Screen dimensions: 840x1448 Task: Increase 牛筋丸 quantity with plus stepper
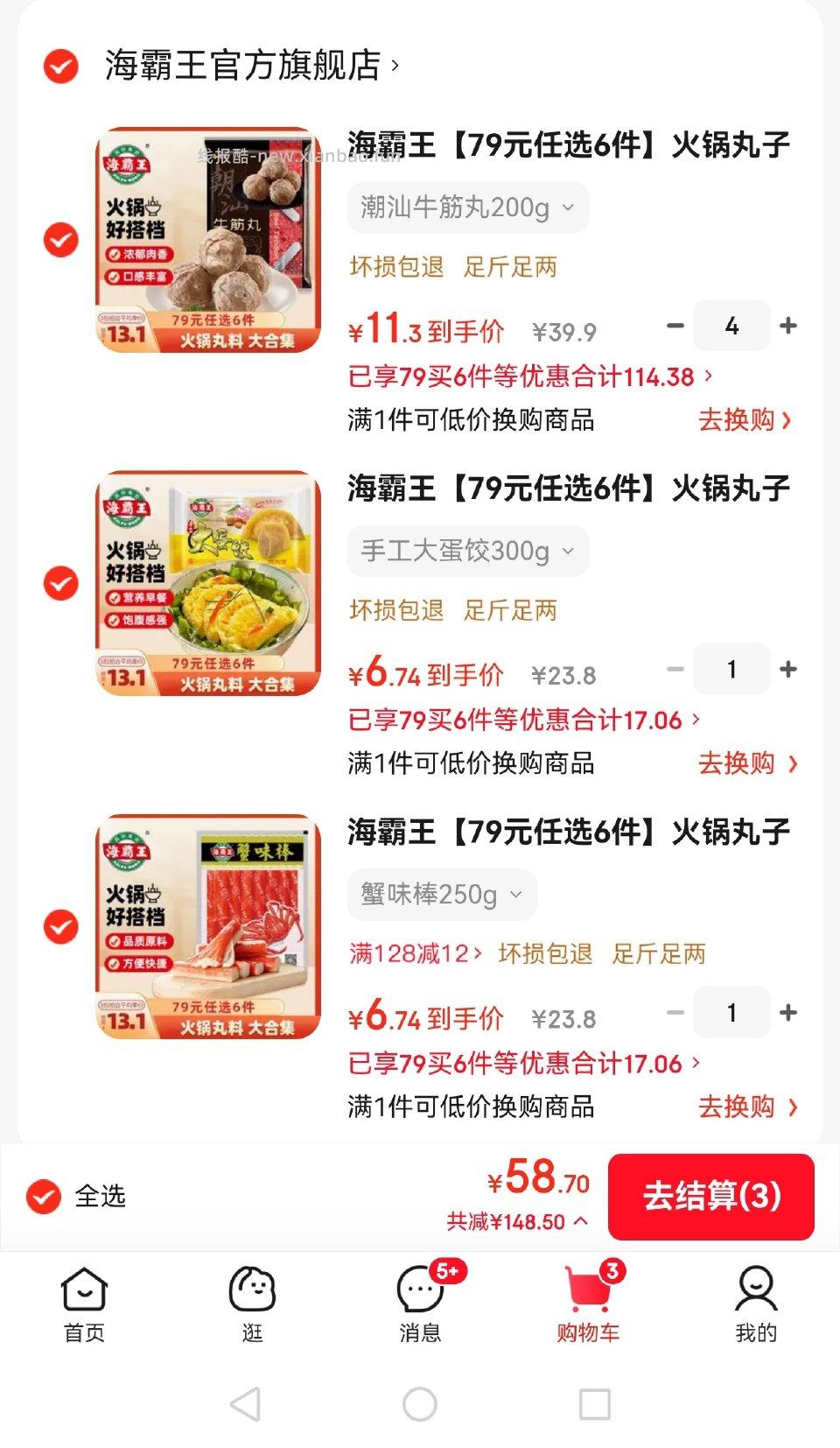pyautogui.click(x=787, y=326)
